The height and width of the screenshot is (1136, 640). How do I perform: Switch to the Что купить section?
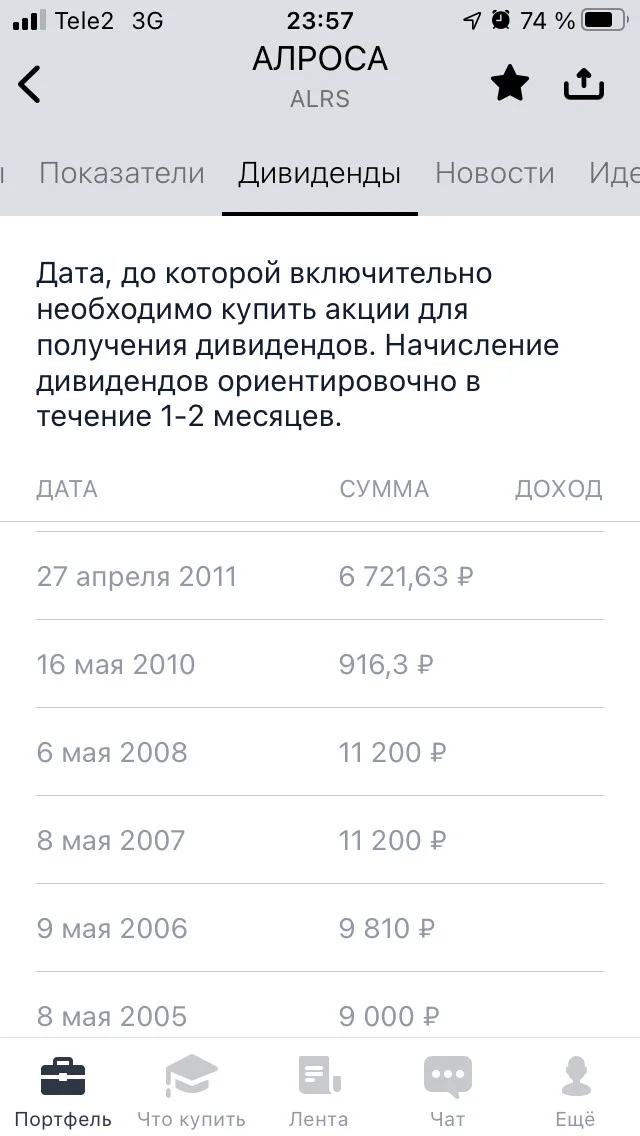191,1090
